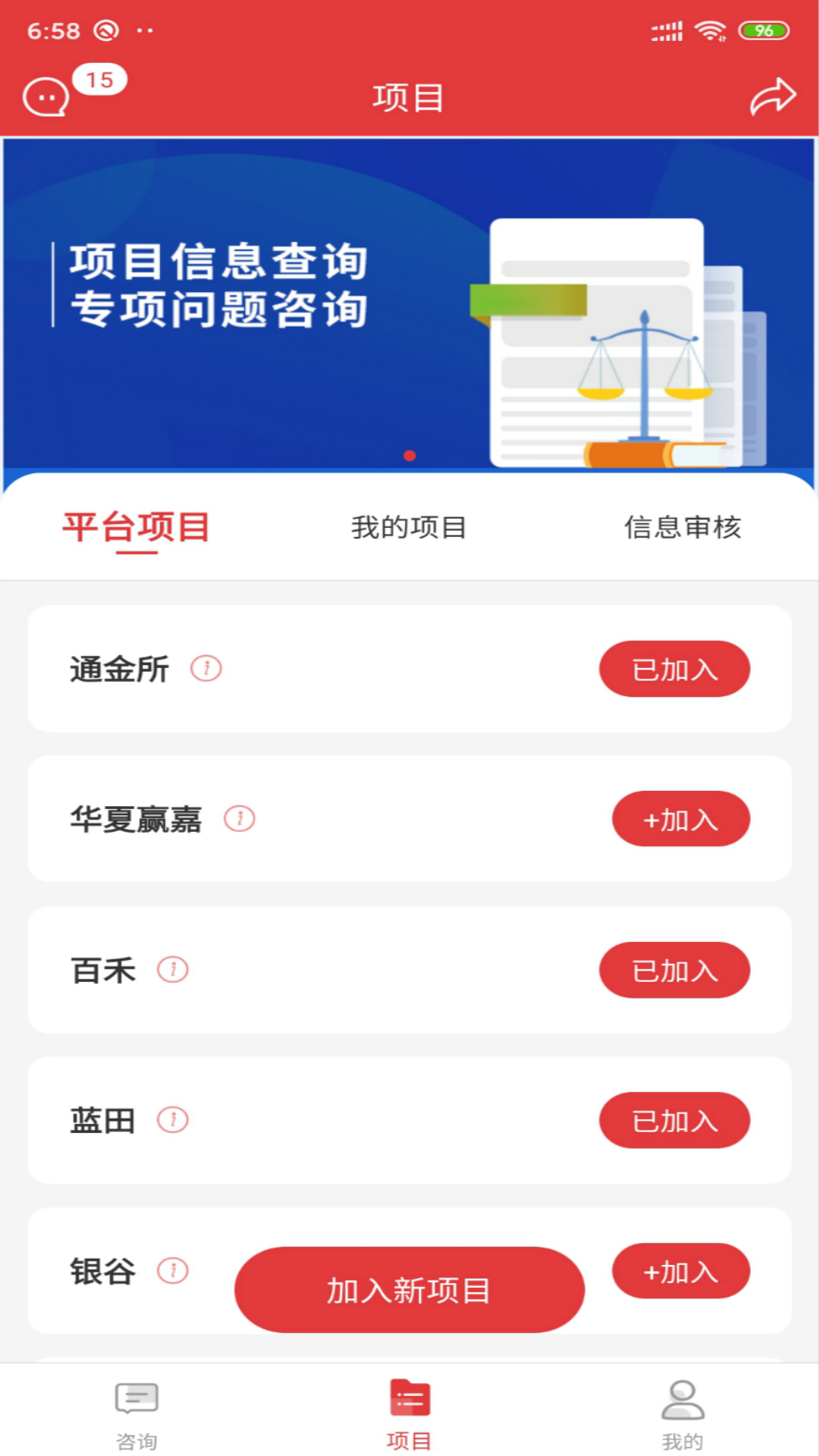Image resolution: width=819 pixels, height=1456 pixels.
Task: Show info icon for 华夏赢嘉
Action: point(240,818)
